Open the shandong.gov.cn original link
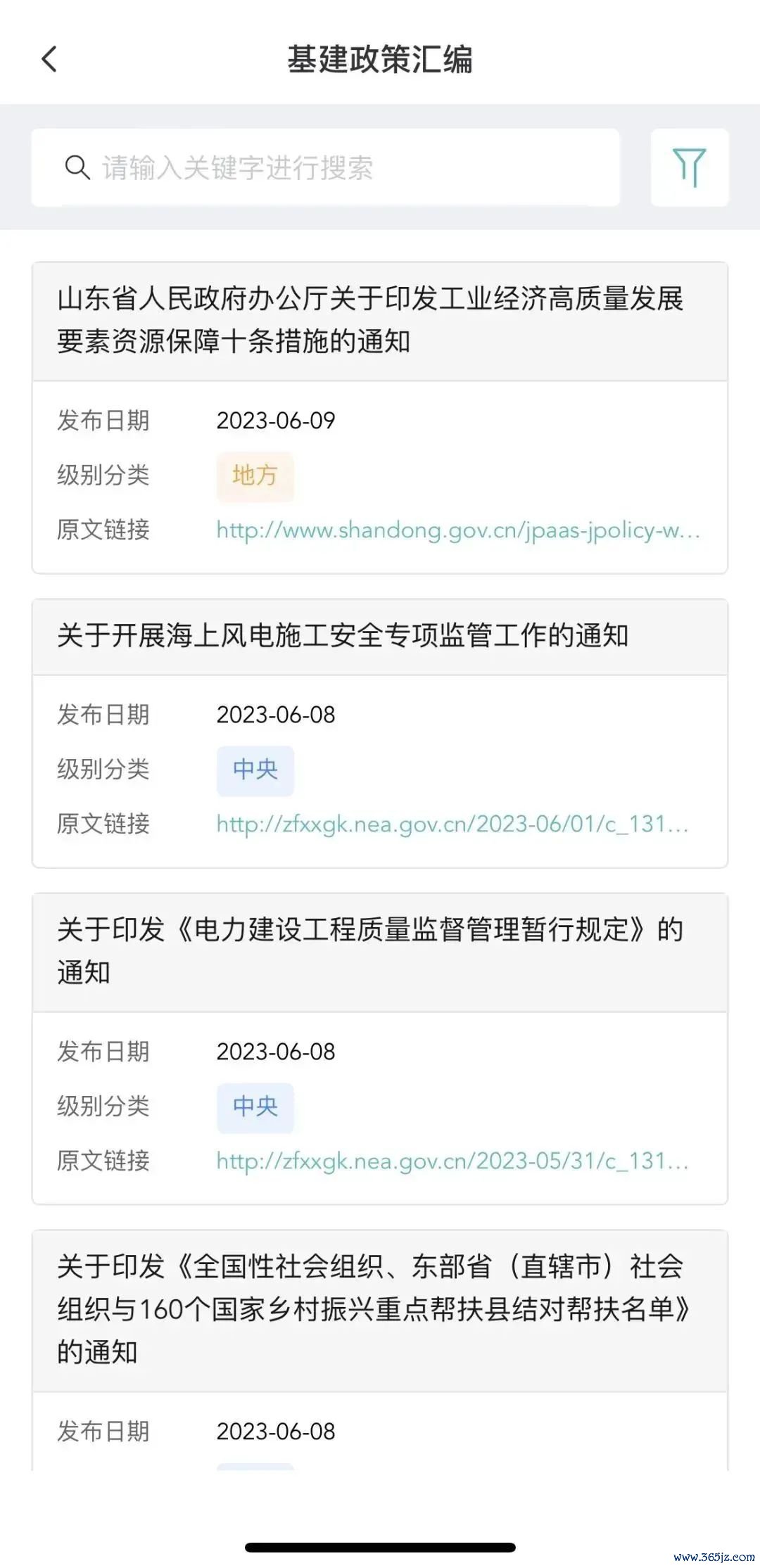This screenshot has width=760, height=1568. click(x=458, y=530)
